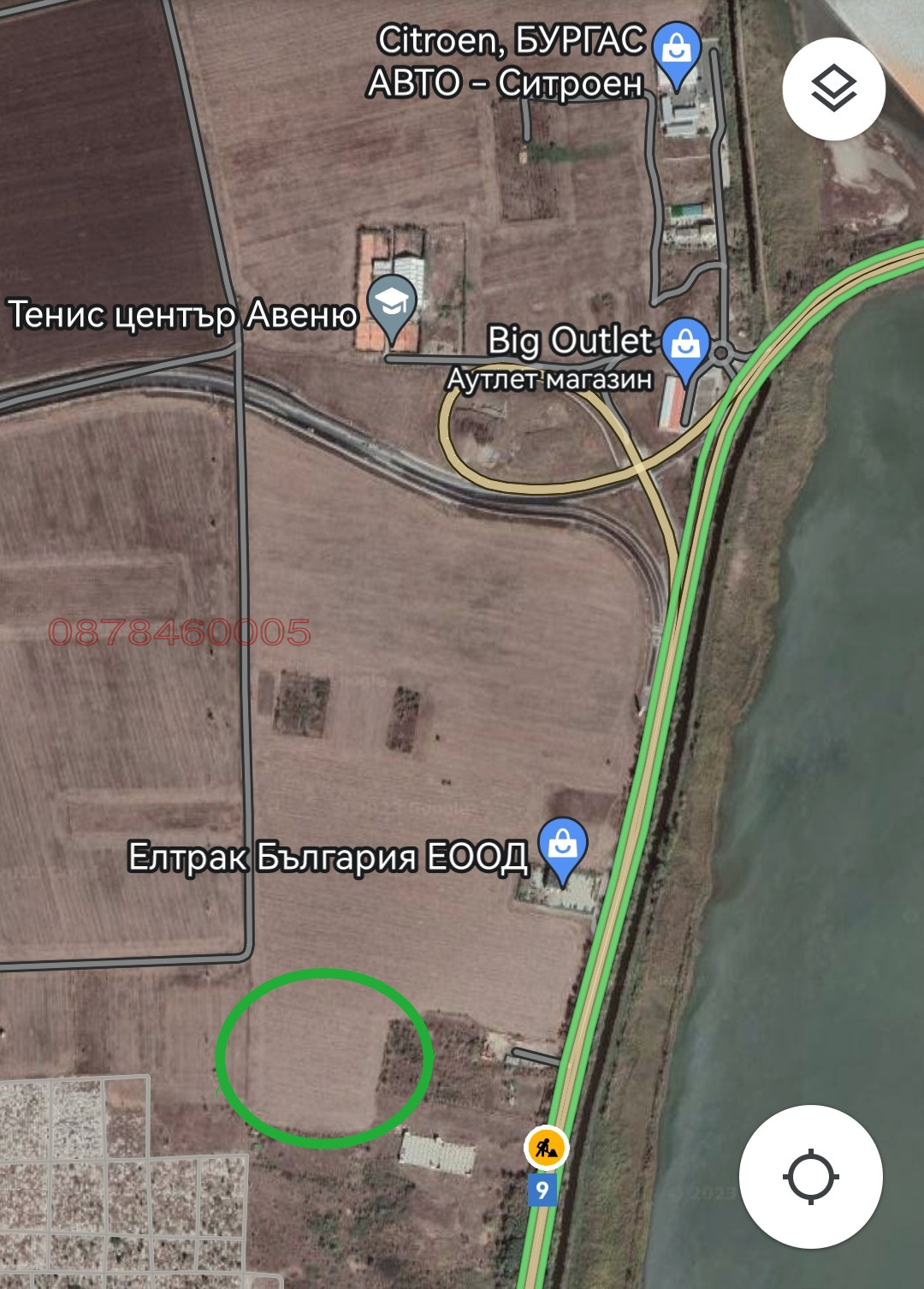
Task: Open the map layers selector
Action: 833,89
